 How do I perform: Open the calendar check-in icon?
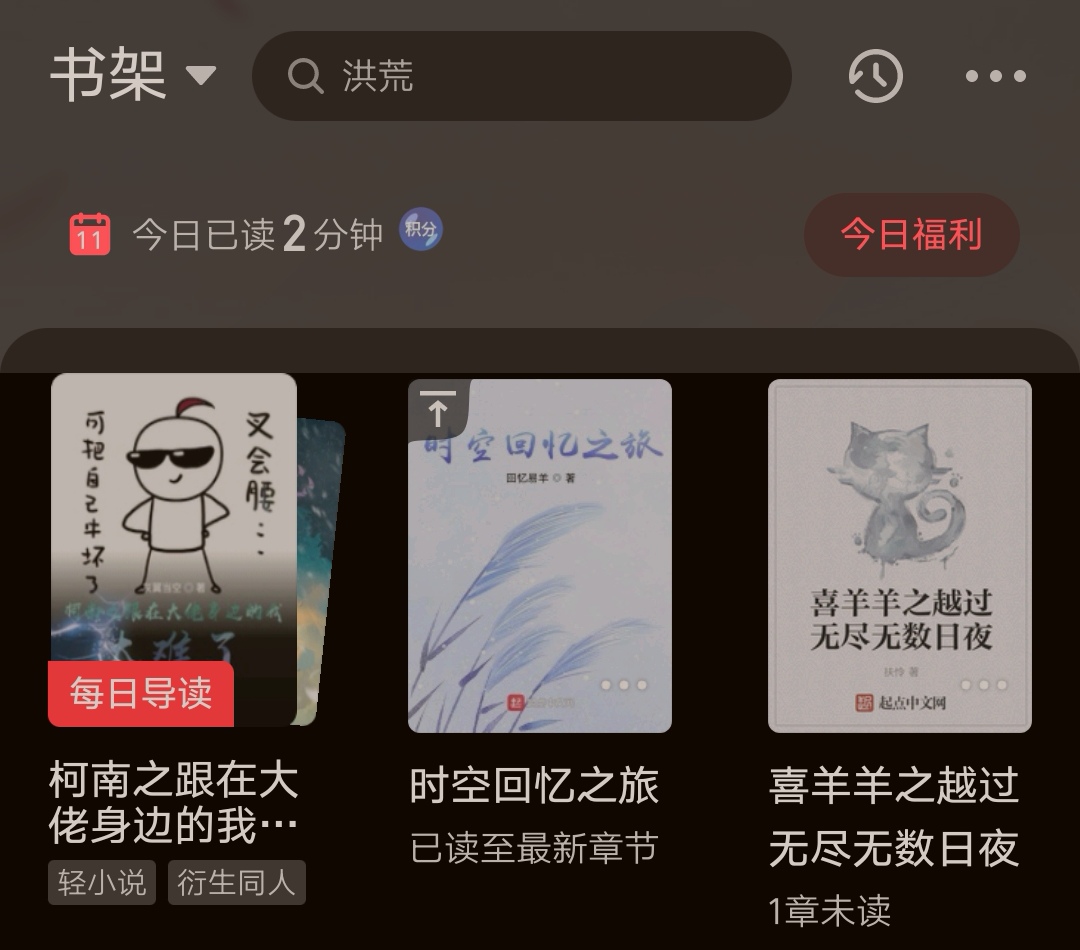pos(90,235)
